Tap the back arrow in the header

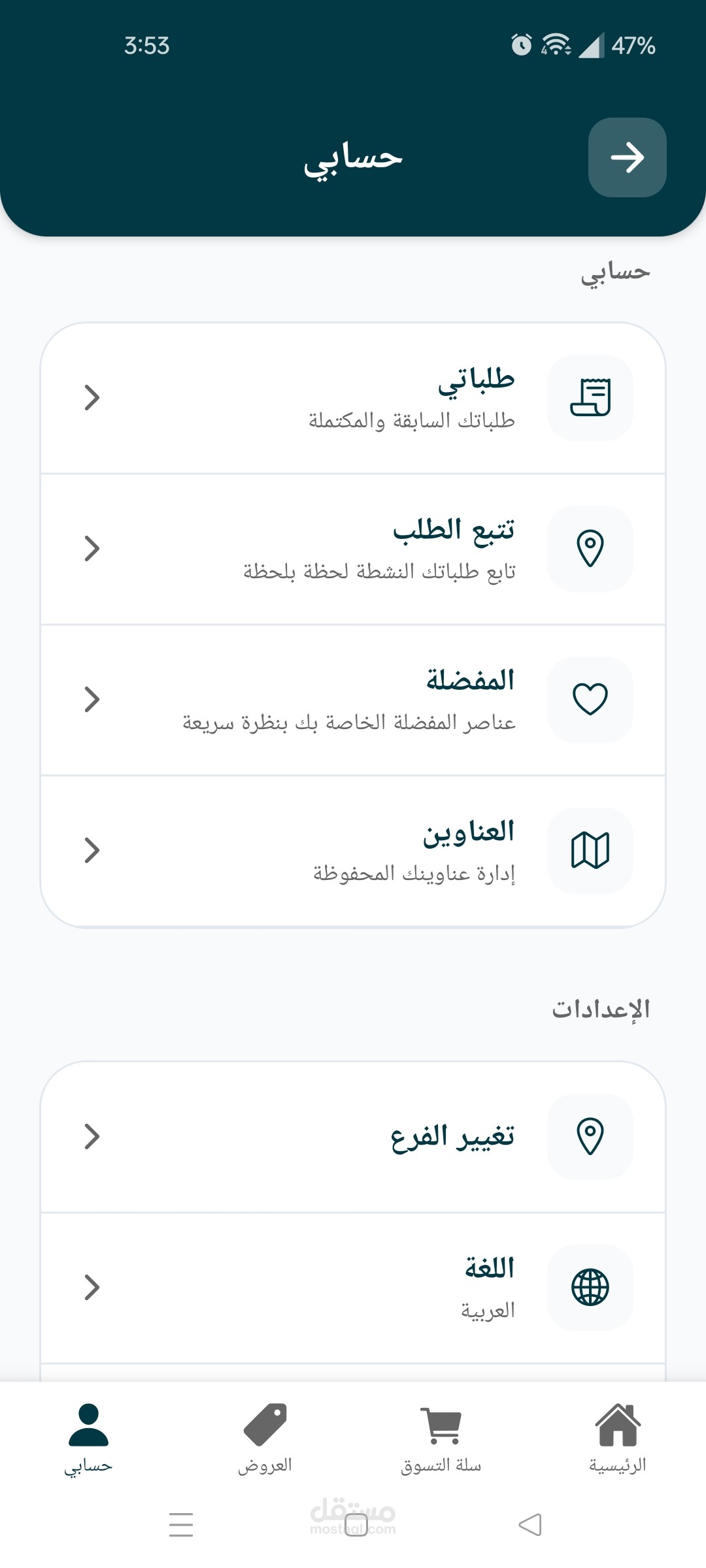click(x=627, y=157)
